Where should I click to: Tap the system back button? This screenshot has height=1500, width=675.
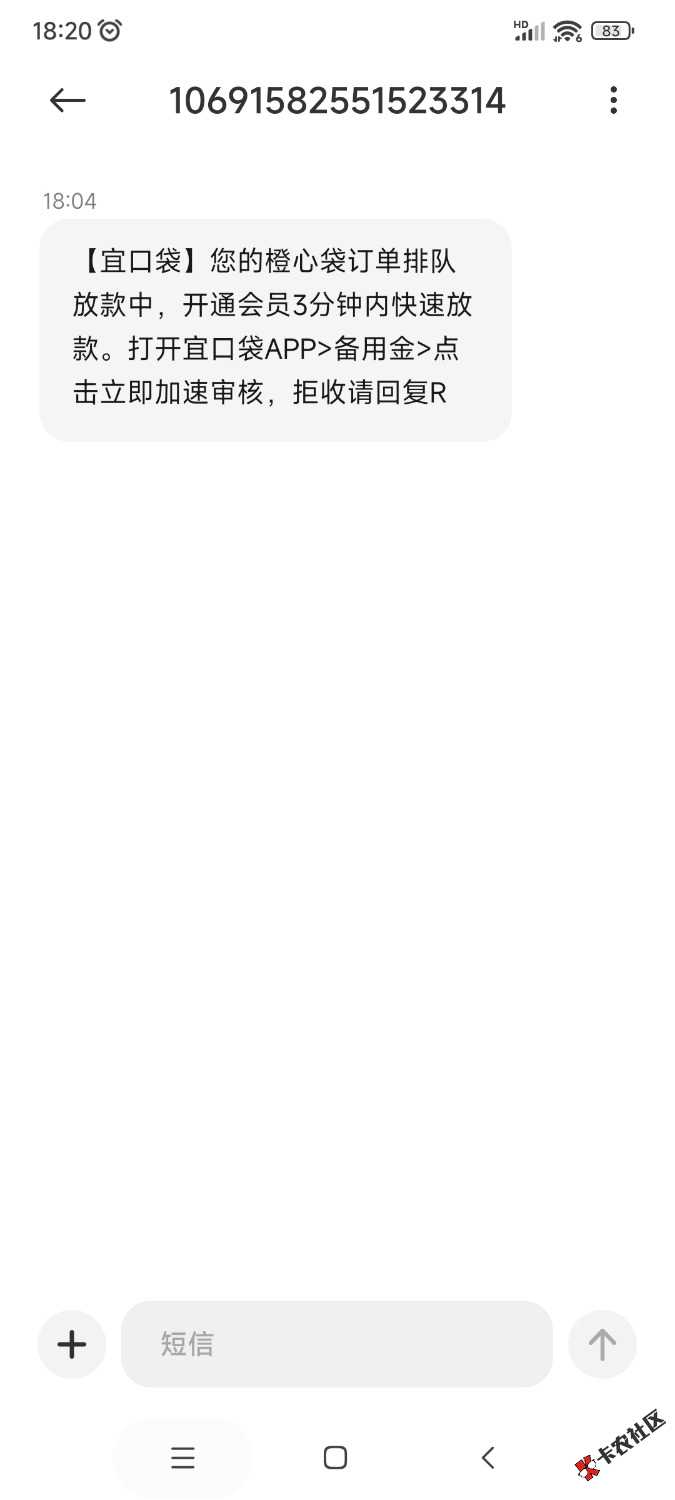[x=488, y=1458]
